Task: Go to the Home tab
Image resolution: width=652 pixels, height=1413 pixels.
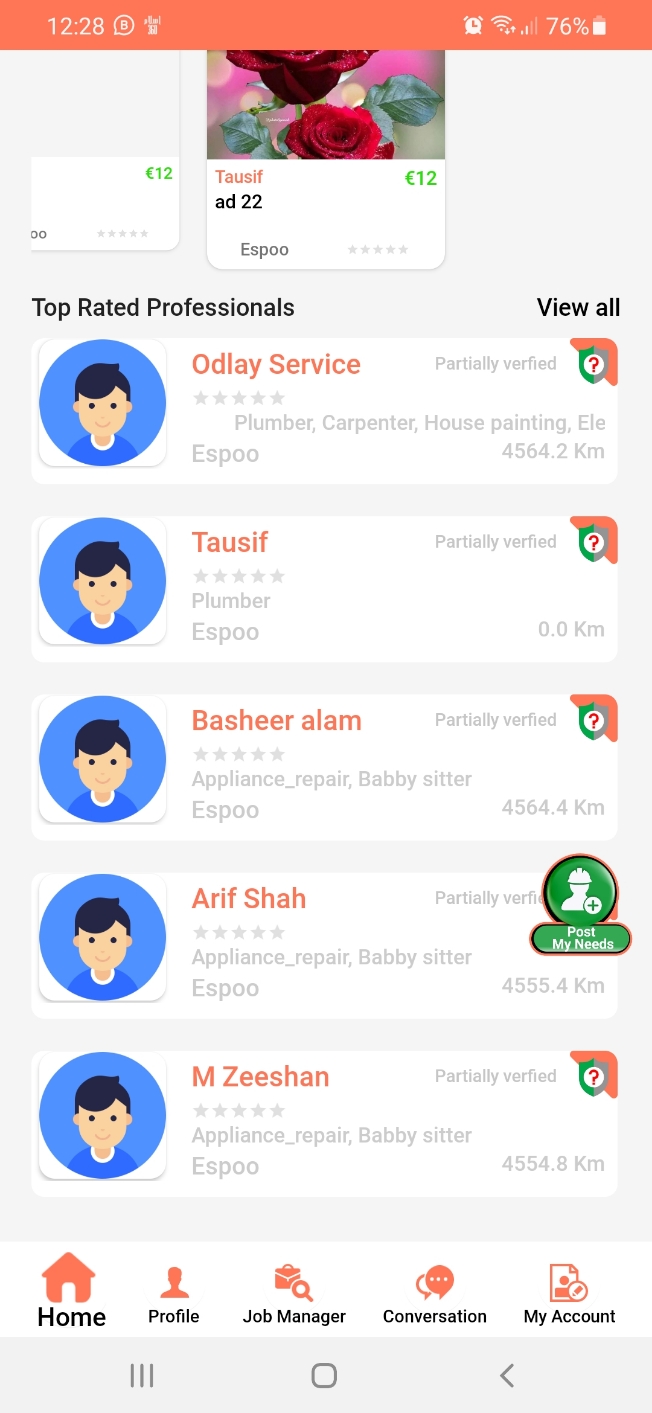Action: pyautogui.click(x=71, y=1291)
